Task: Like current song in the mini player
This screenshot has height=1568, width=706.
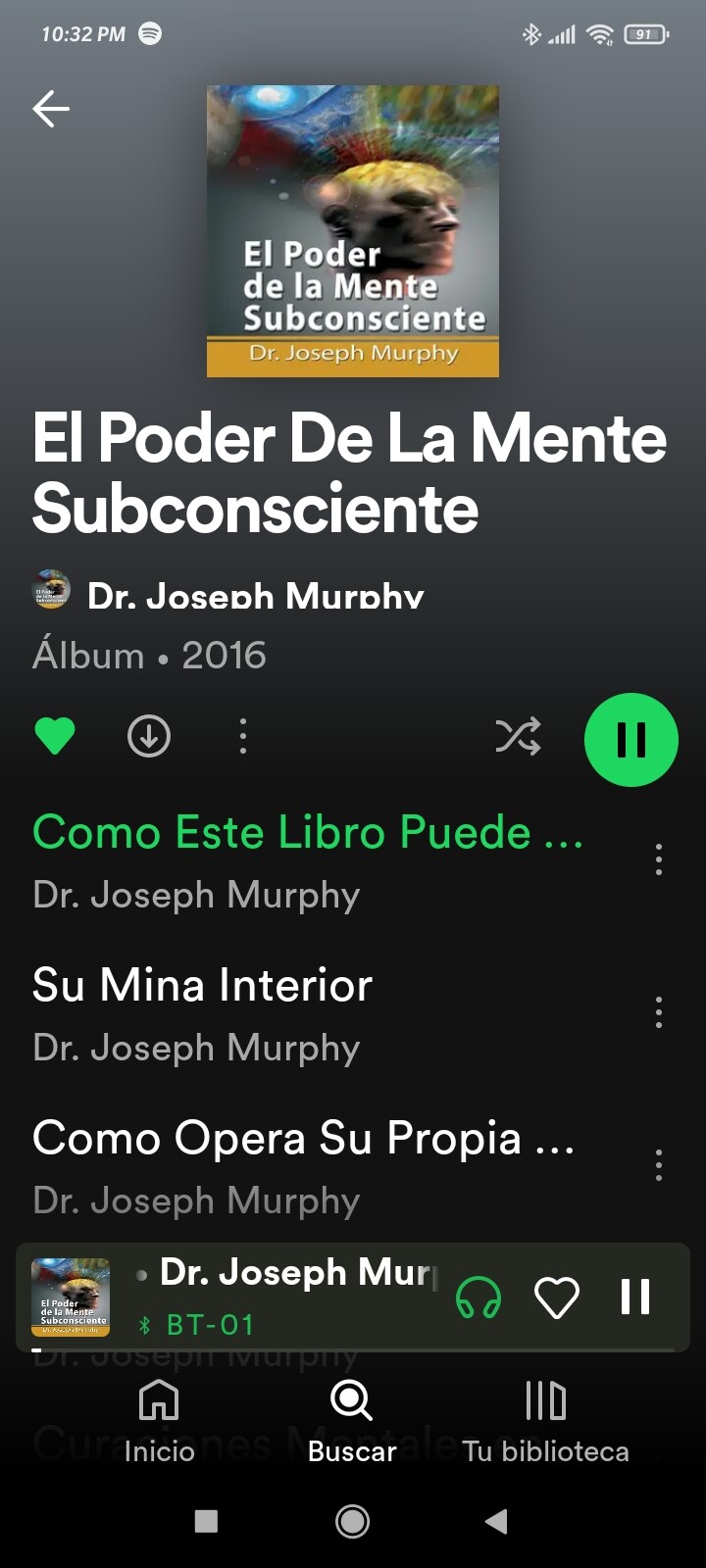Action: [557, 1298]
